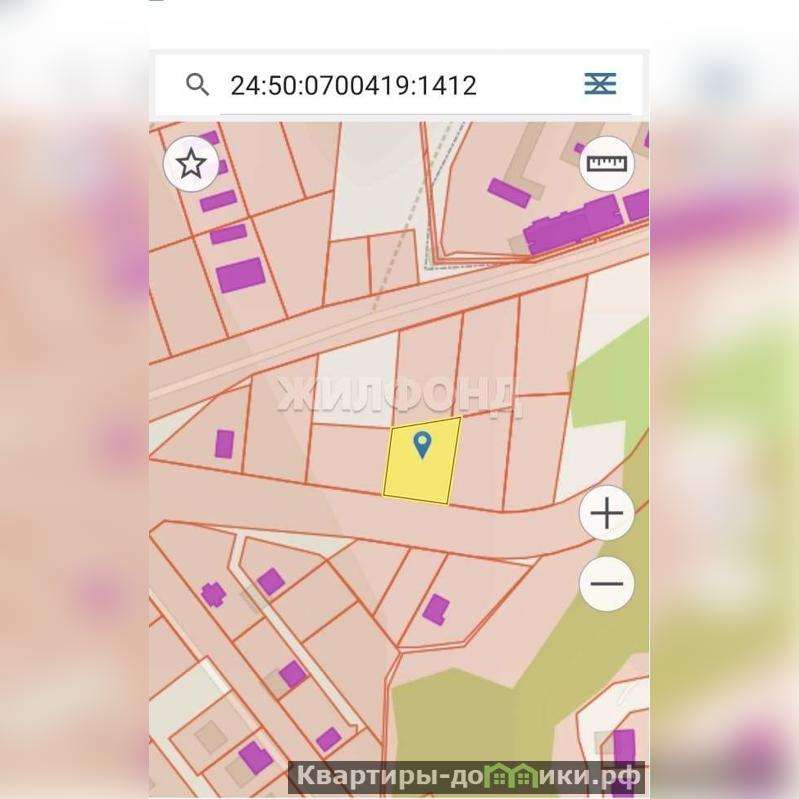Zoom out with the minus button
This screenshot has height=799, width=799.
point(607,585)
